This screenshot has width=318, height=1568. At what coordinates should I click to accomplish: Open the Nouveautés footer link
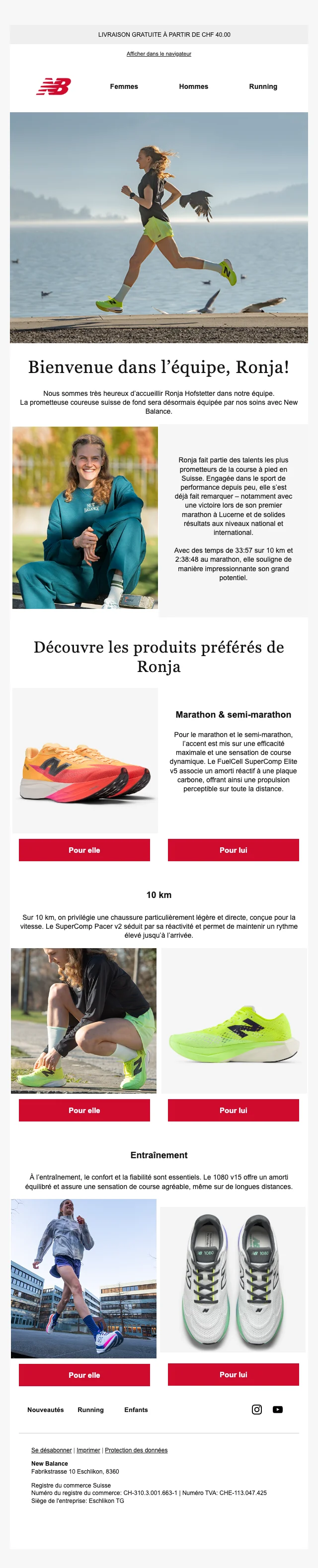coord(46,1410)
